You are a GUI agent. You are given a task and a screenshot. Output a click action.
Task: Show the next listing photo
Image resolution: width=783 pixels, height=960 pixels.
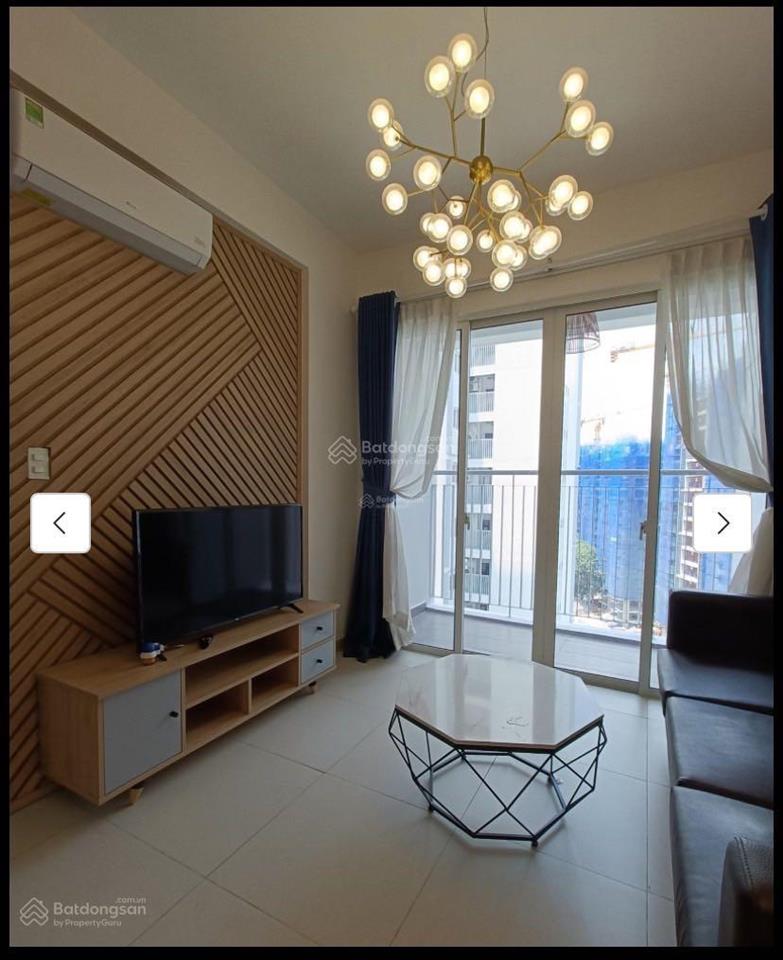pos(722,523)
